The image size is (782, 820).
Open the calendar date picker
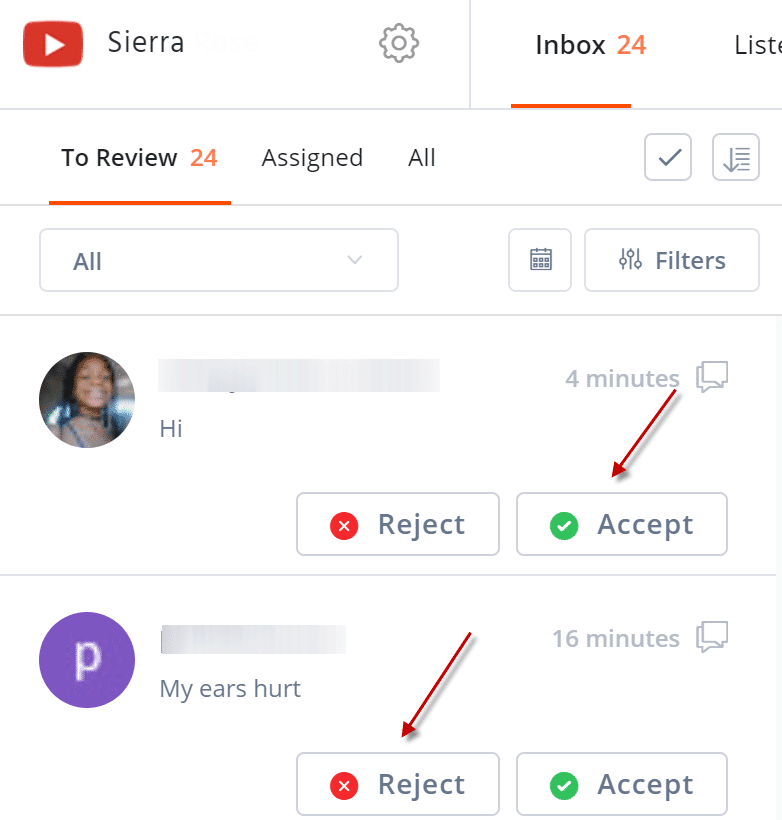tap(540, 261)
